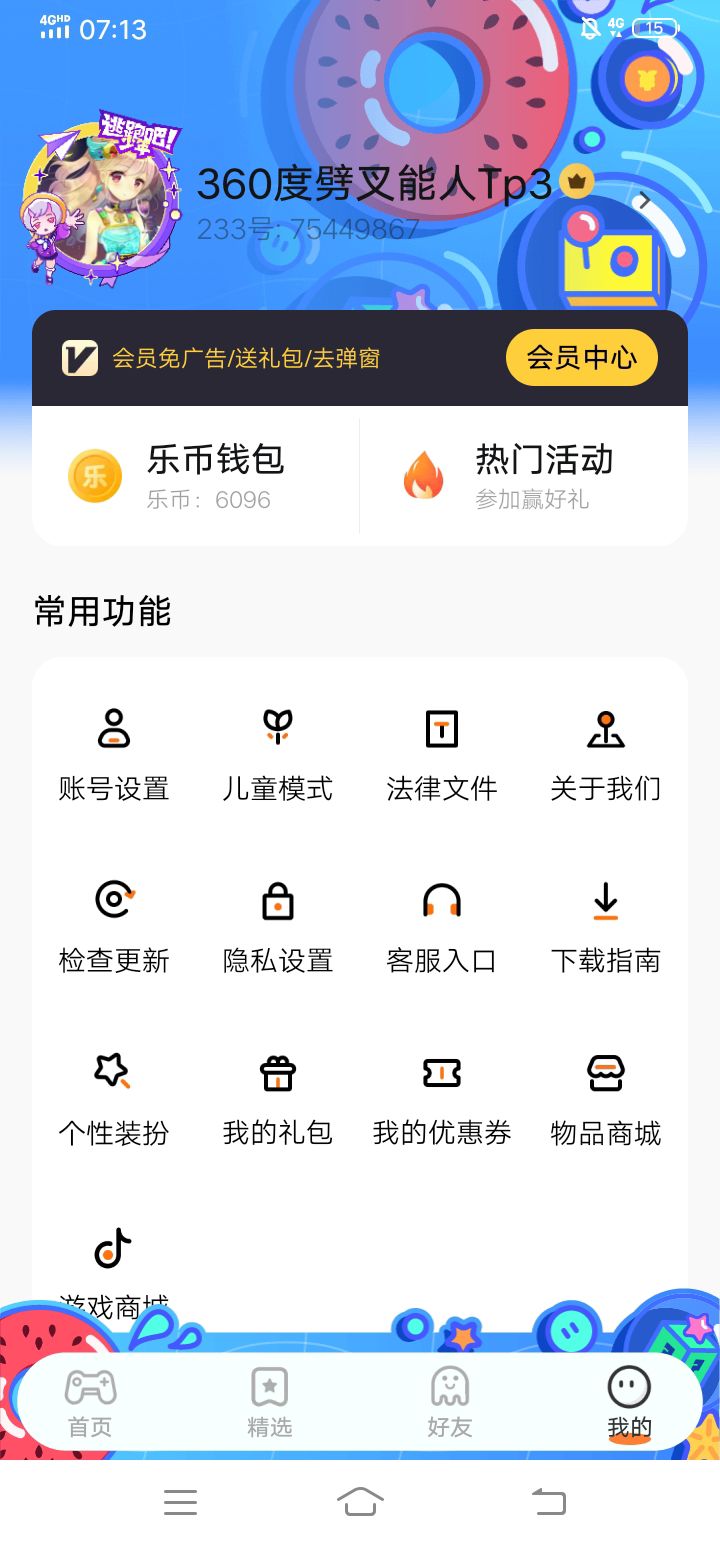Screen dimensions: 720x1544
Task: Open 乐币钱包 wallet
Action: pos(196,475)
